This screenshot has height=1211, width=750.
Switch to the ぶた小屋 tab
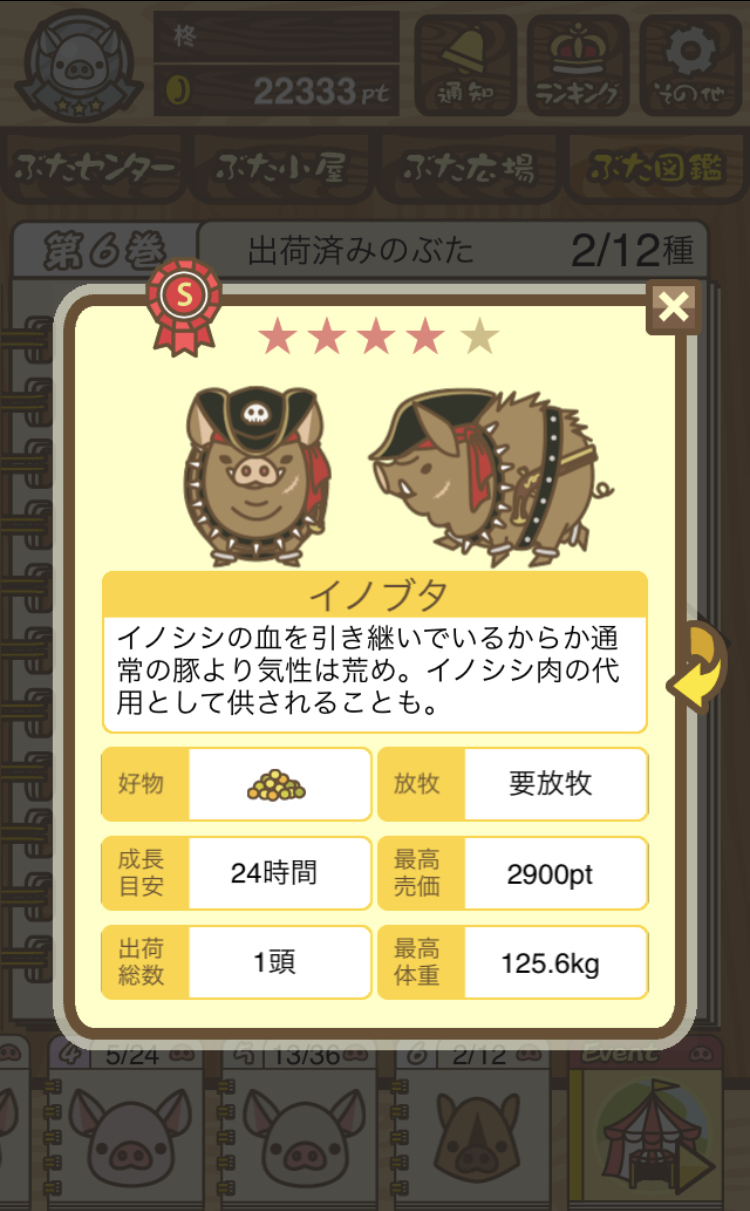[x=282, y=168]
